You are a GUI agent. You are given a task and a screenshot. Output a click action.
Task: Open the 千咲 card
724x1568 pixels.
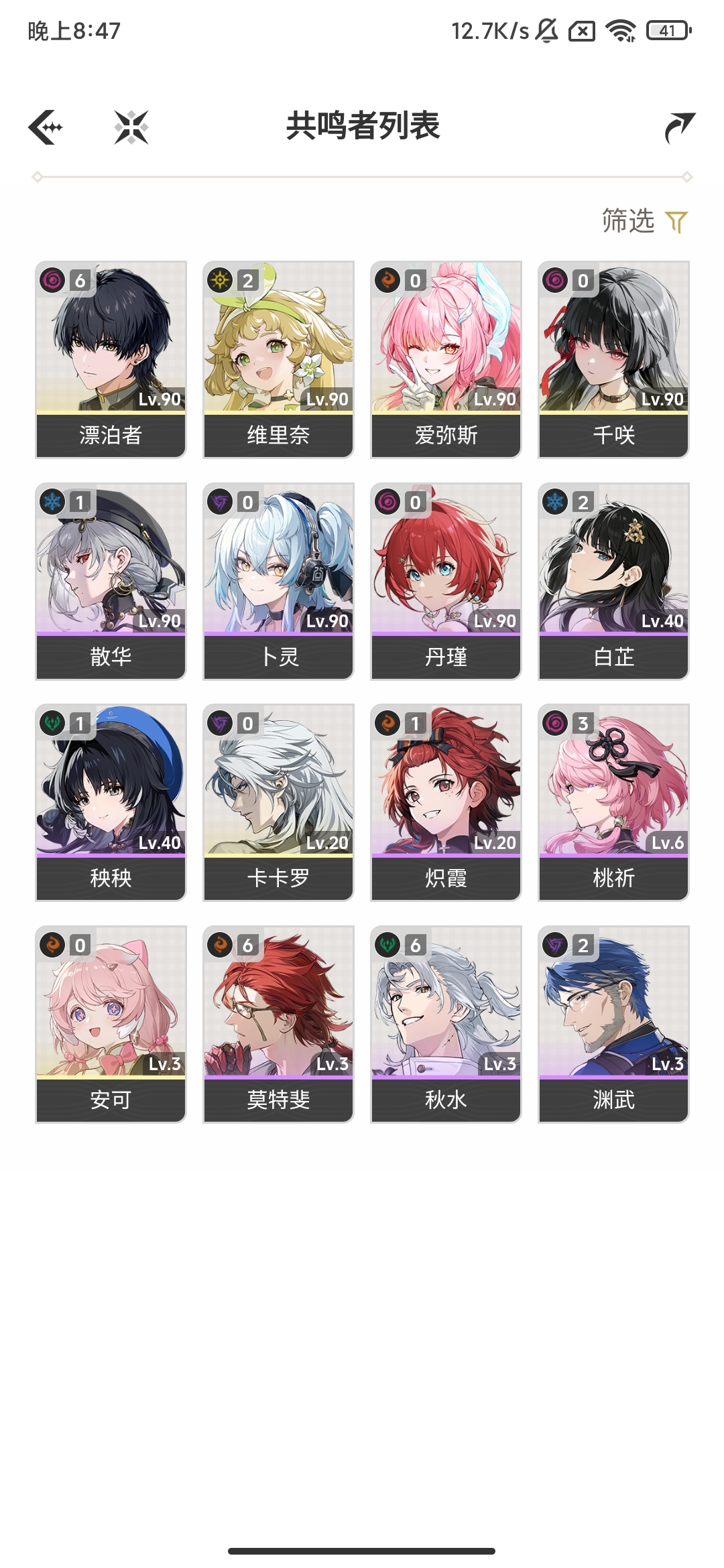pyautogui.click(x=613, y=359)
